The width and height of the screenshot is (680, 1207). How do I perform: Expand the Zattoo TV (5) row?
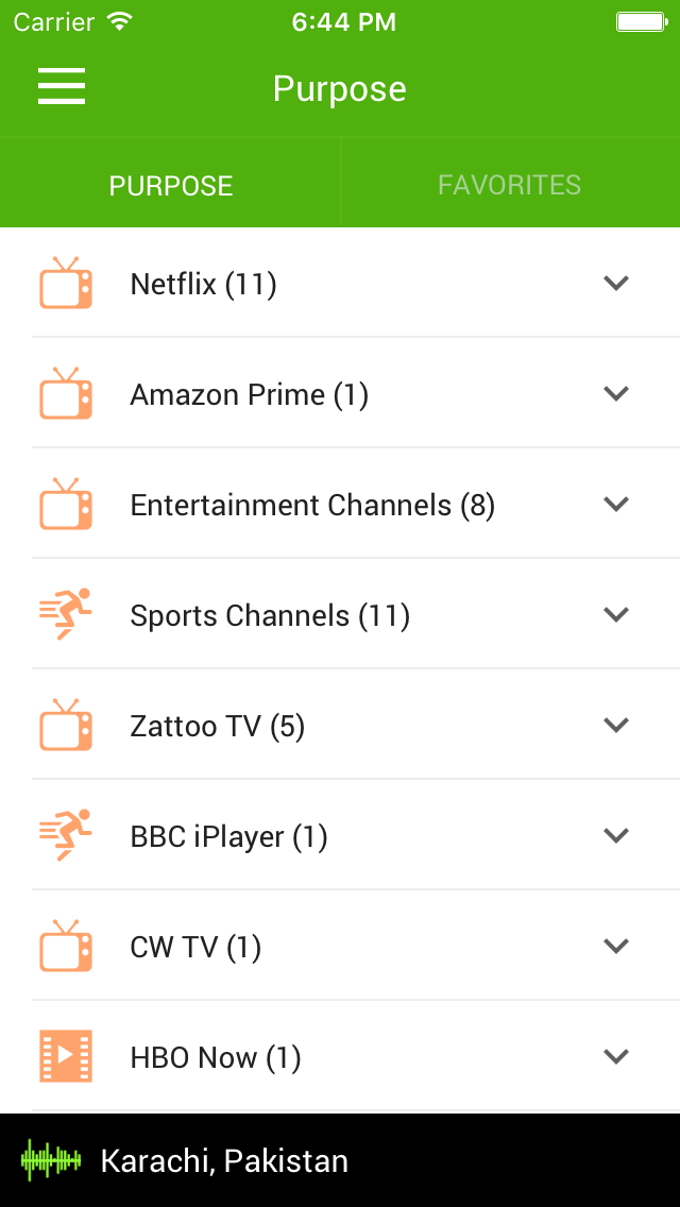[340, 724]
